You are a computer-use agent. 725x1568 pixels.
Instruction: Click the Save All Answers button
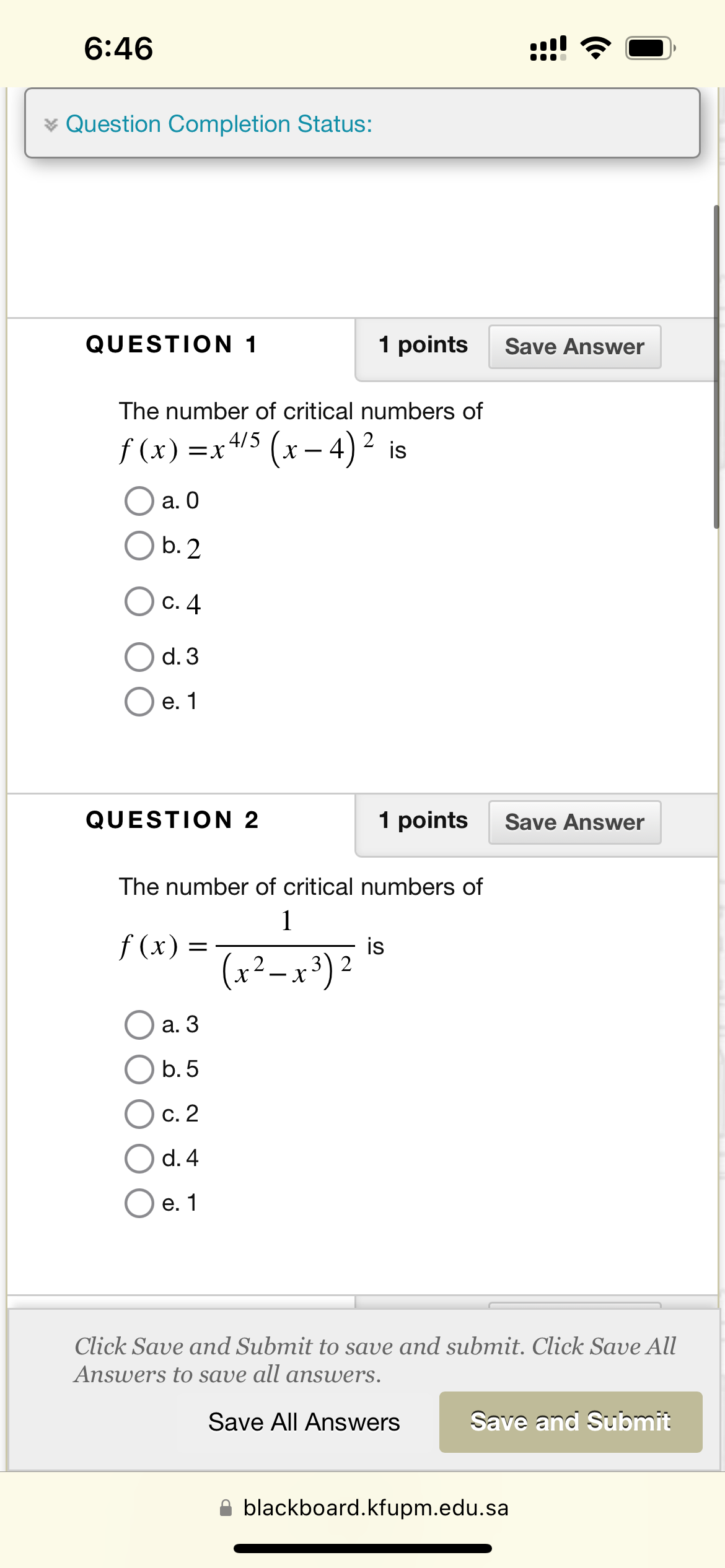coord(304,1422)
